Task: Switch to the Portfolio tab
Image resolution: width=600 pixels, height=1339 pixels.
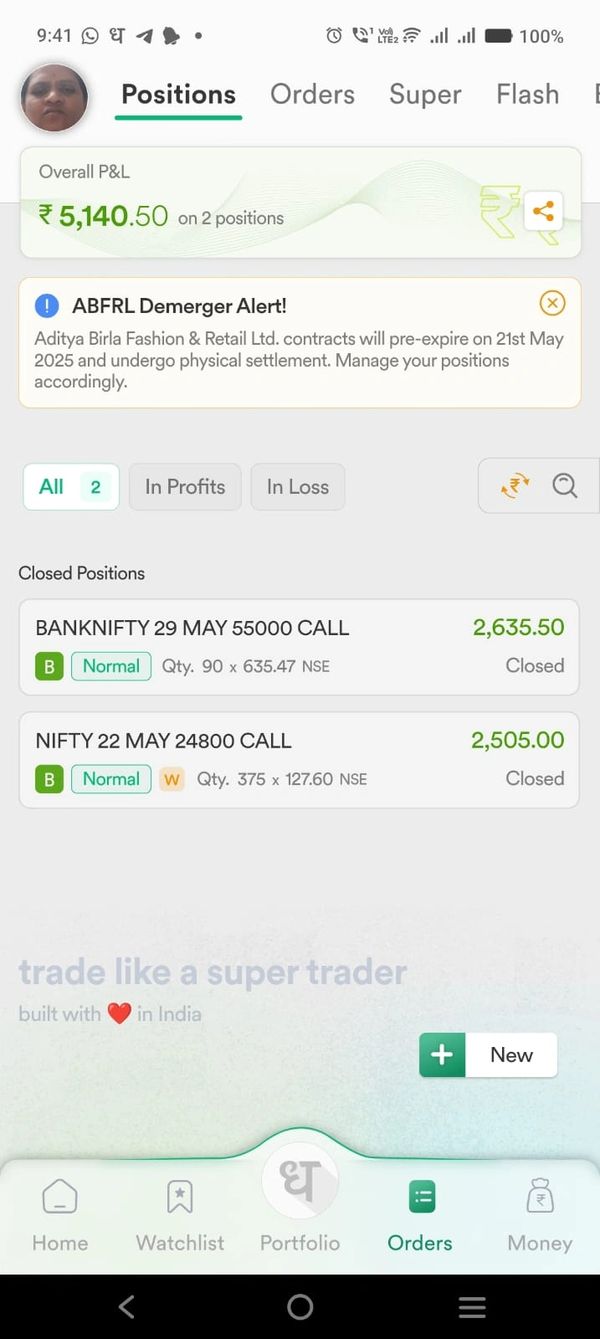Action: 300,1200
